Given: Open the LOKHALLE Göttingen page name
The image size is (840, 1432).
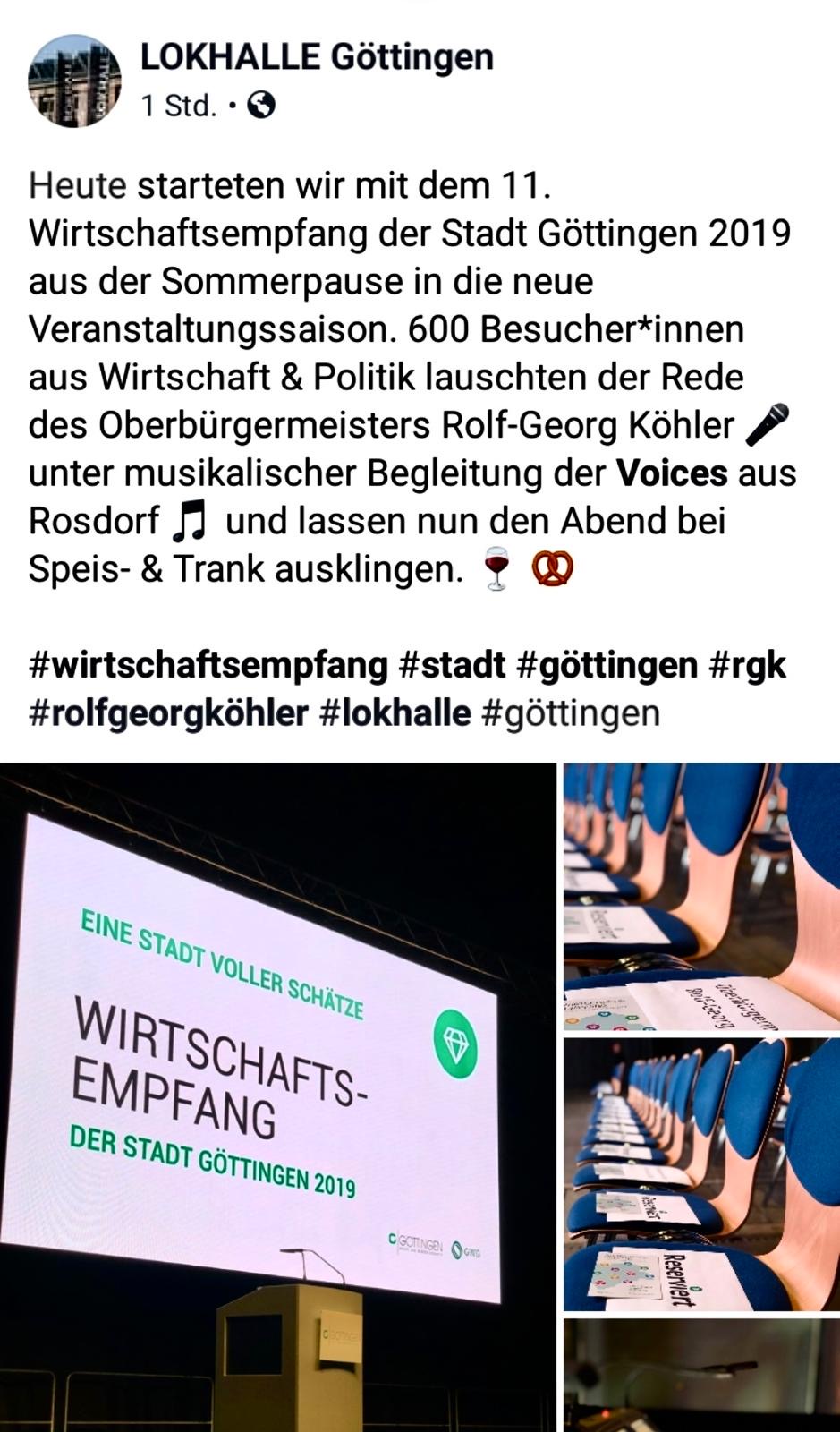Looking at the screenshot, I should [x=317, y=57].
